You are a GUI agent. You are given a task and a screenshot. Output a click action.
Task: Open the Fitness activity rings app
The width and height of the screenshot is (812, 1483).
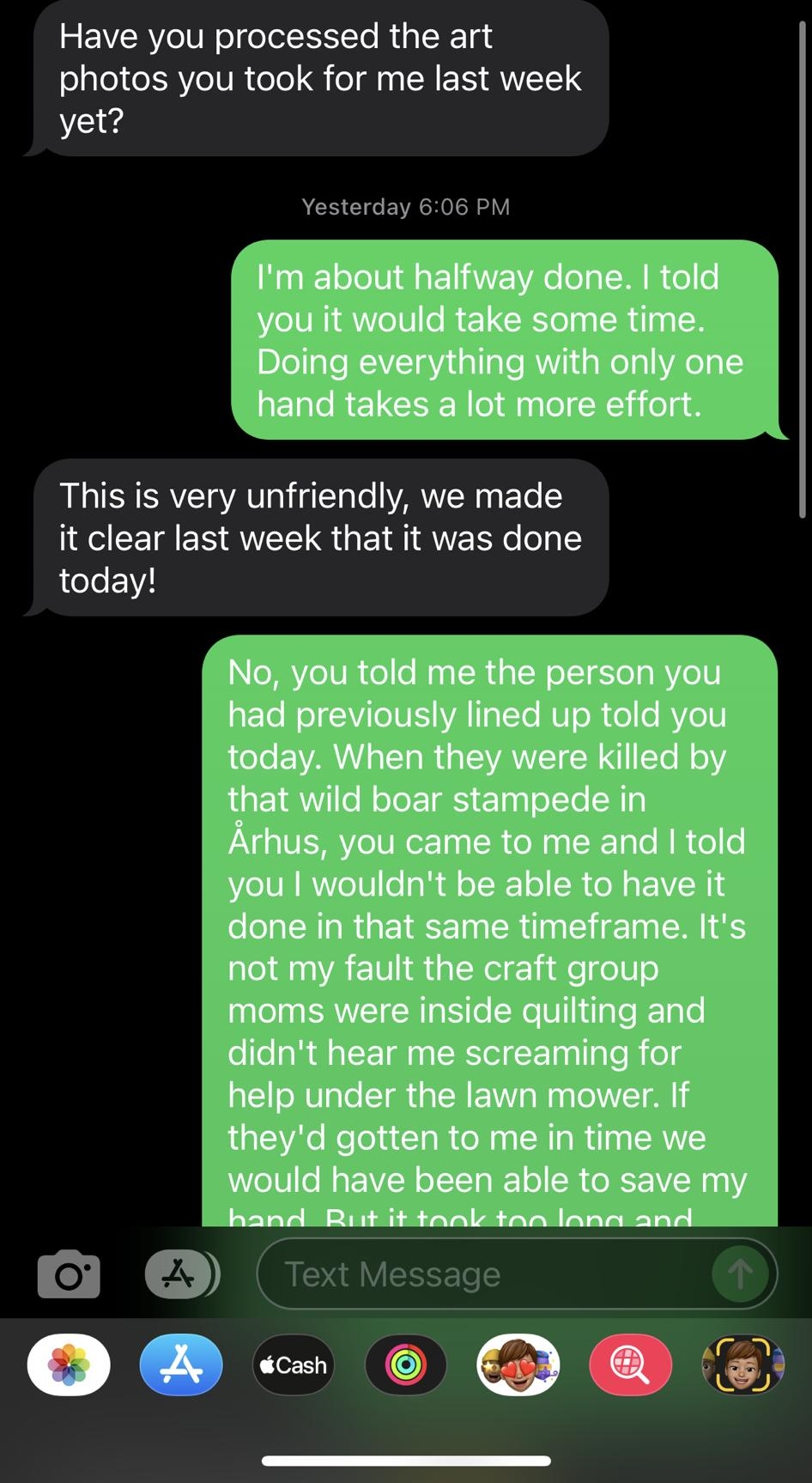pyautogui.click(x=405, y=1364)
